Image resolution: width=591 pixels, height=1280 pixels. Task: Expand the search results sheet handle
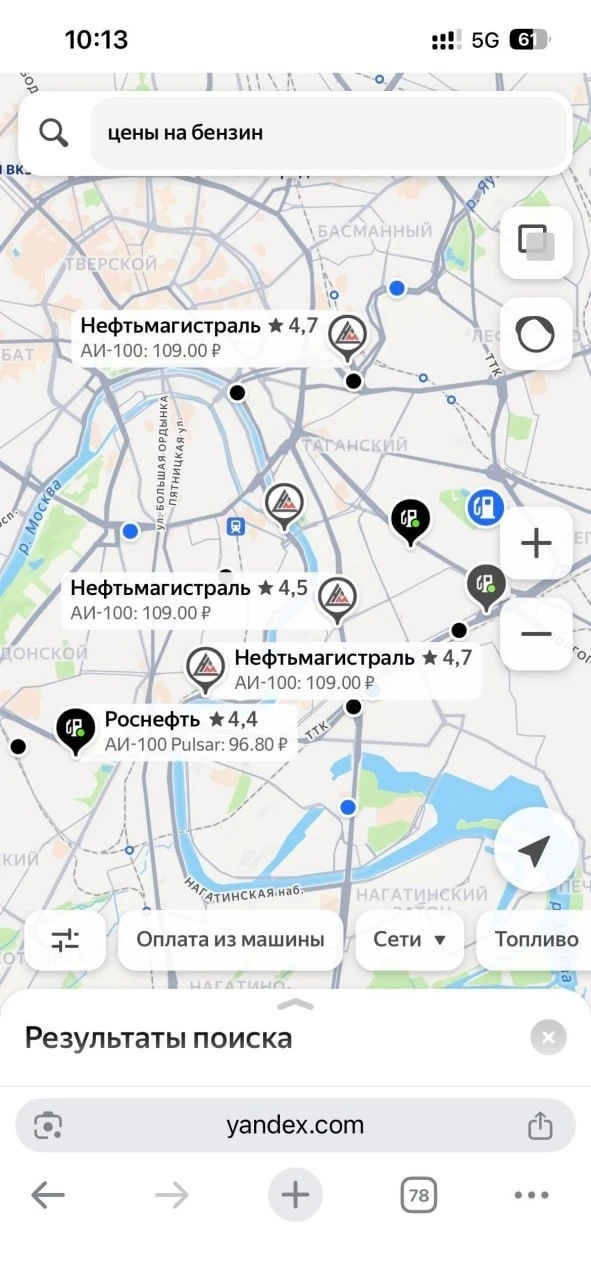pos(296,1004)
